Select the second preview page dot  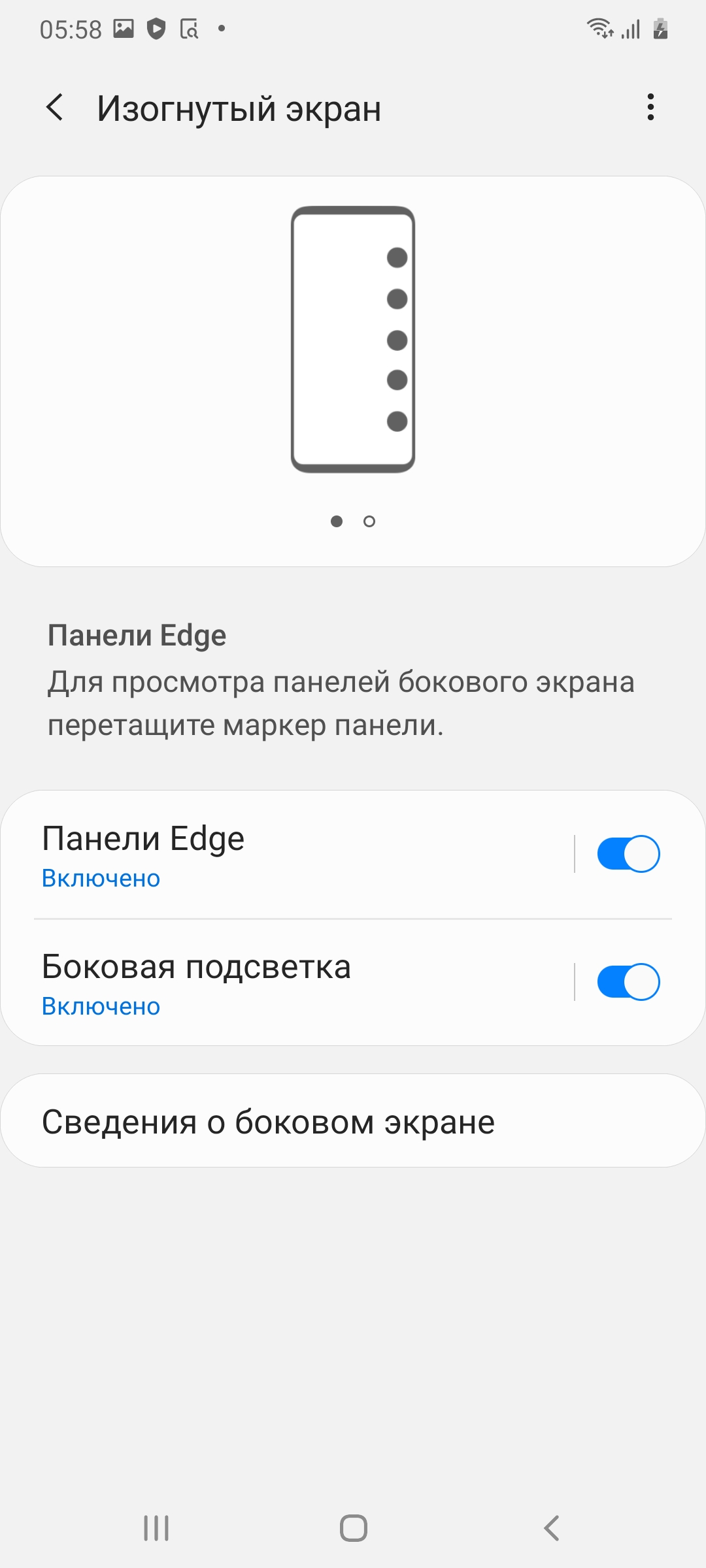click(x=369, y=521)
